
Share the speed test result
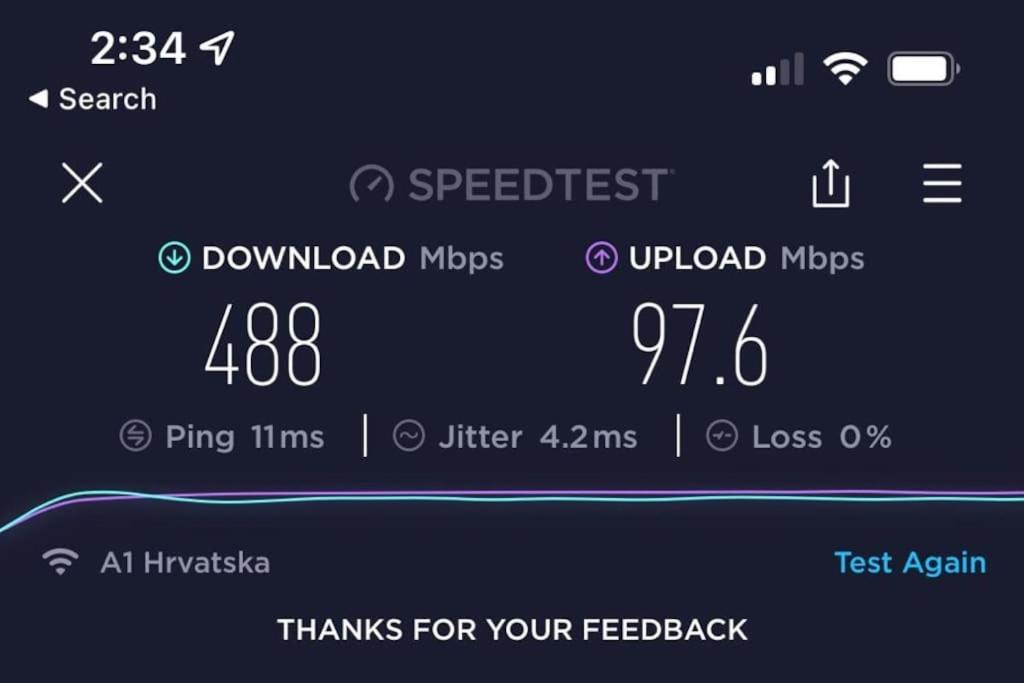tap(830, 185)
